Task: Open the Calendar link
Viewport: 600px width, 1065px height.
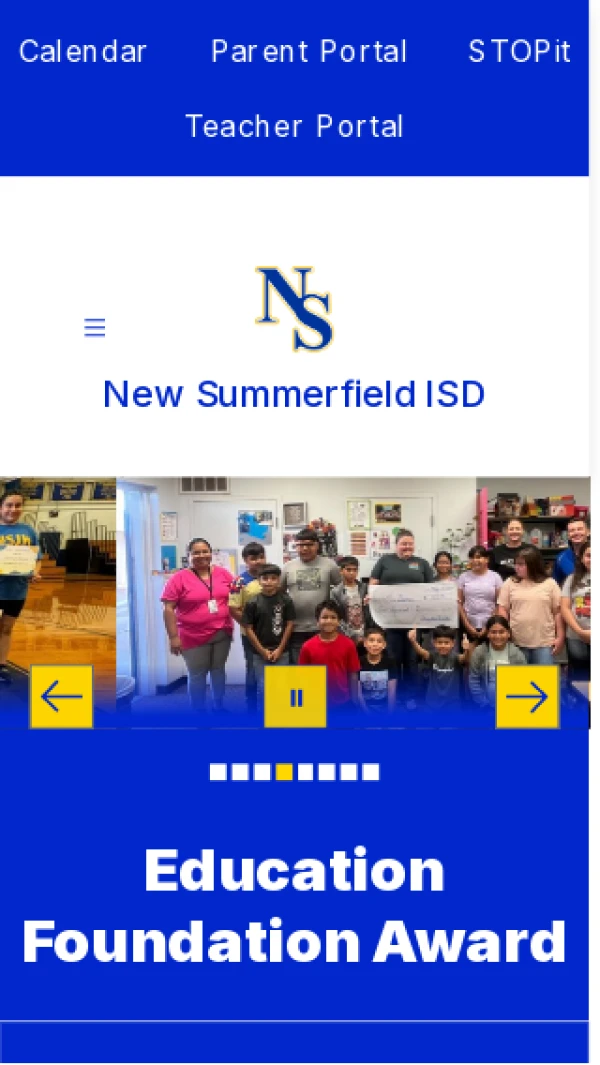Action: pos(83,52)
